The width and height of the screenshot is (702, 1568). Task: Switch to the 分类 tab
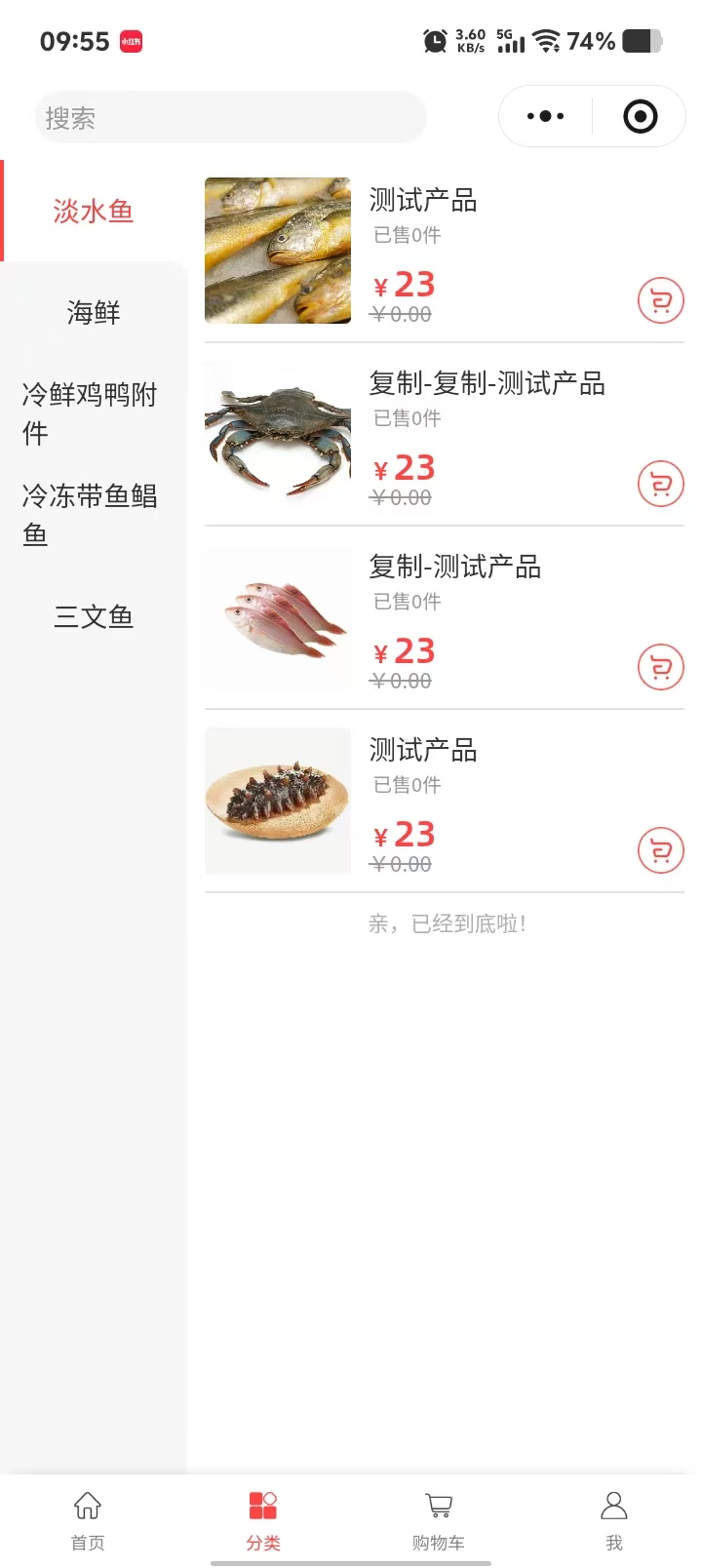pyautogui.click(x=263, y=1519)
